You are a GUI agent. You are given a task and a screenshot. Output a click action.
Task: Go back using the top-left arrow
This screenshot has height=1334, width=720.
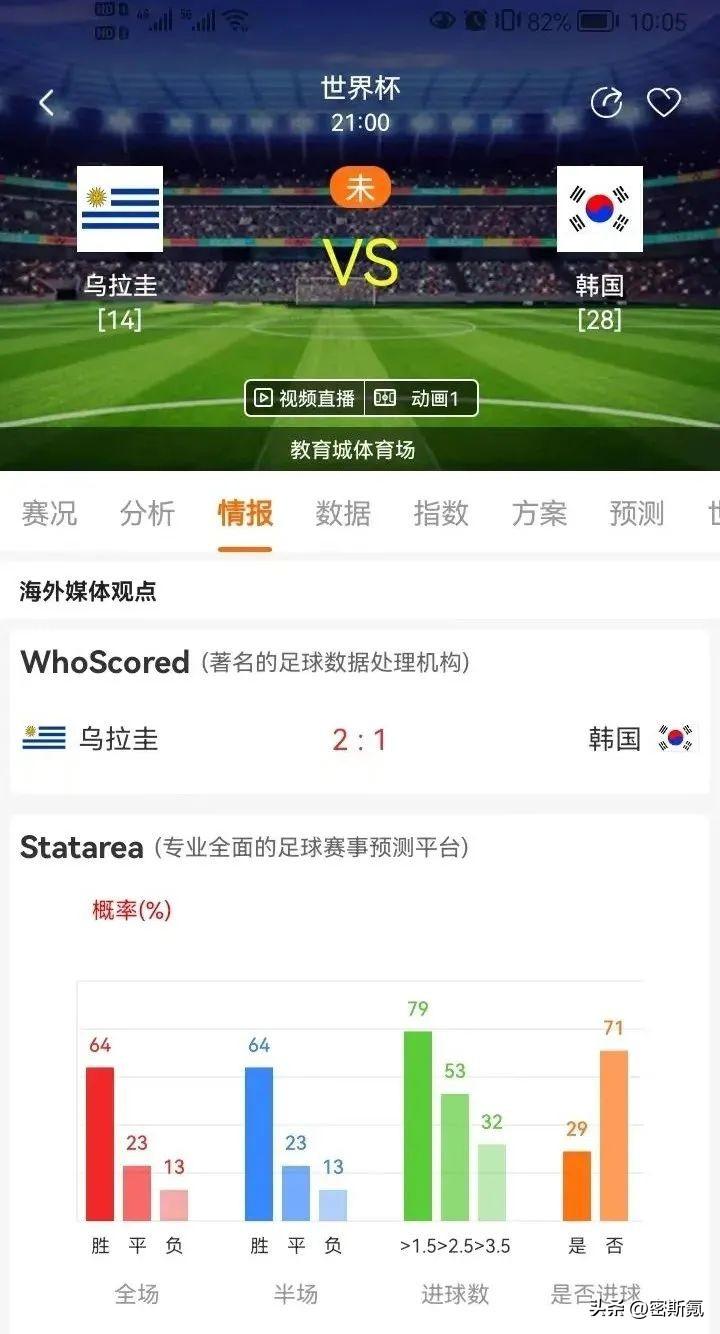[47, 103]
